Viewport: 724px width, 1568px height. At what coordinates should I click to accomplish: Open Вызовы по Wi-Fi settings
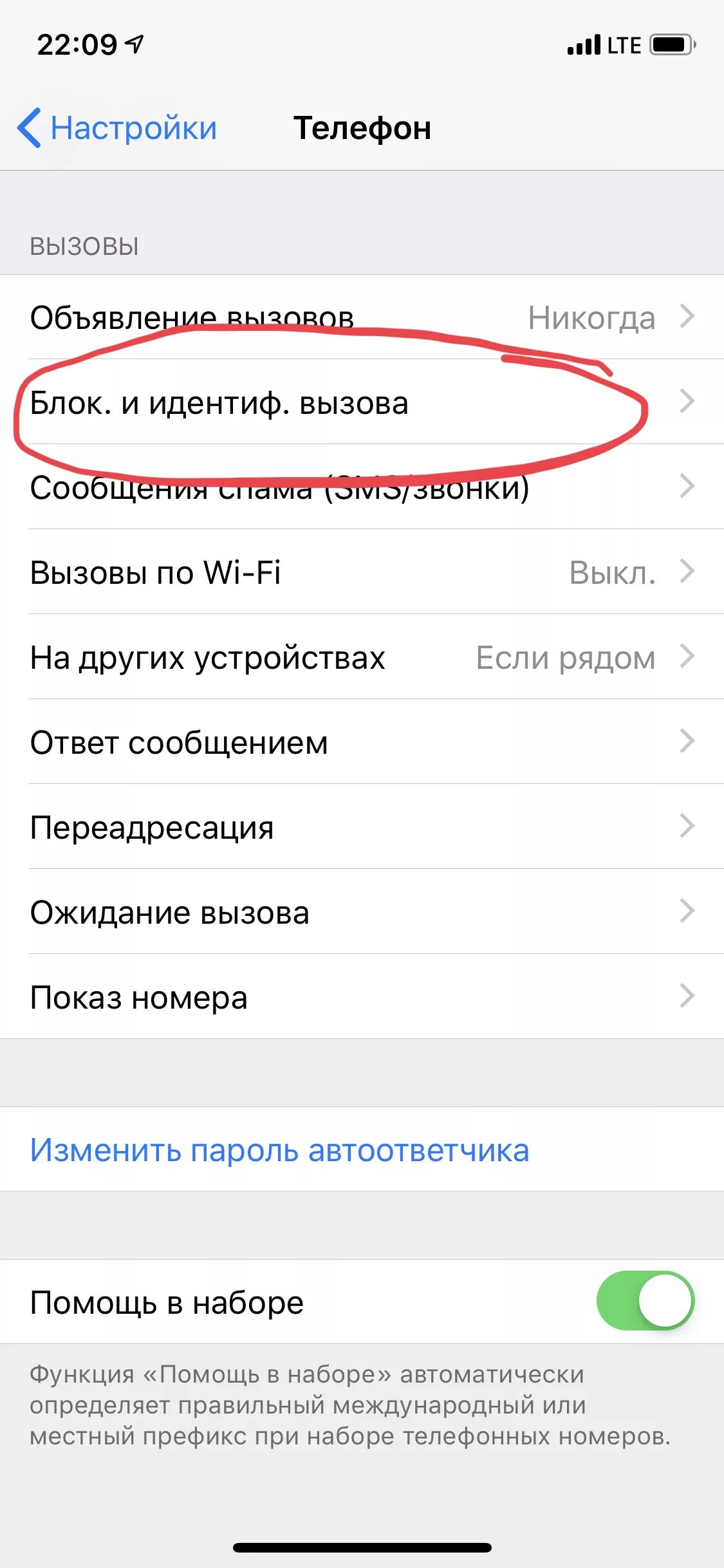pyautogui.click(x=362, y=572)
